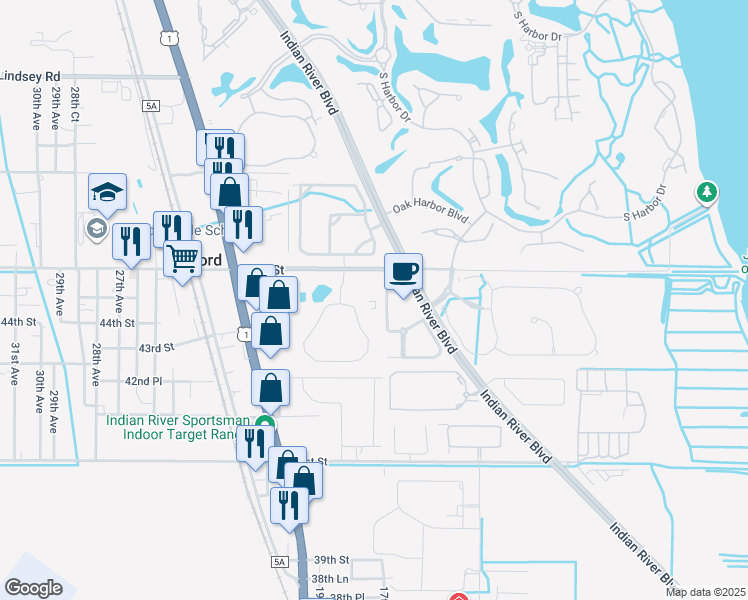Open the Google logo link
The height and width of the screenshot is (600, 748).
click(33, 589)
